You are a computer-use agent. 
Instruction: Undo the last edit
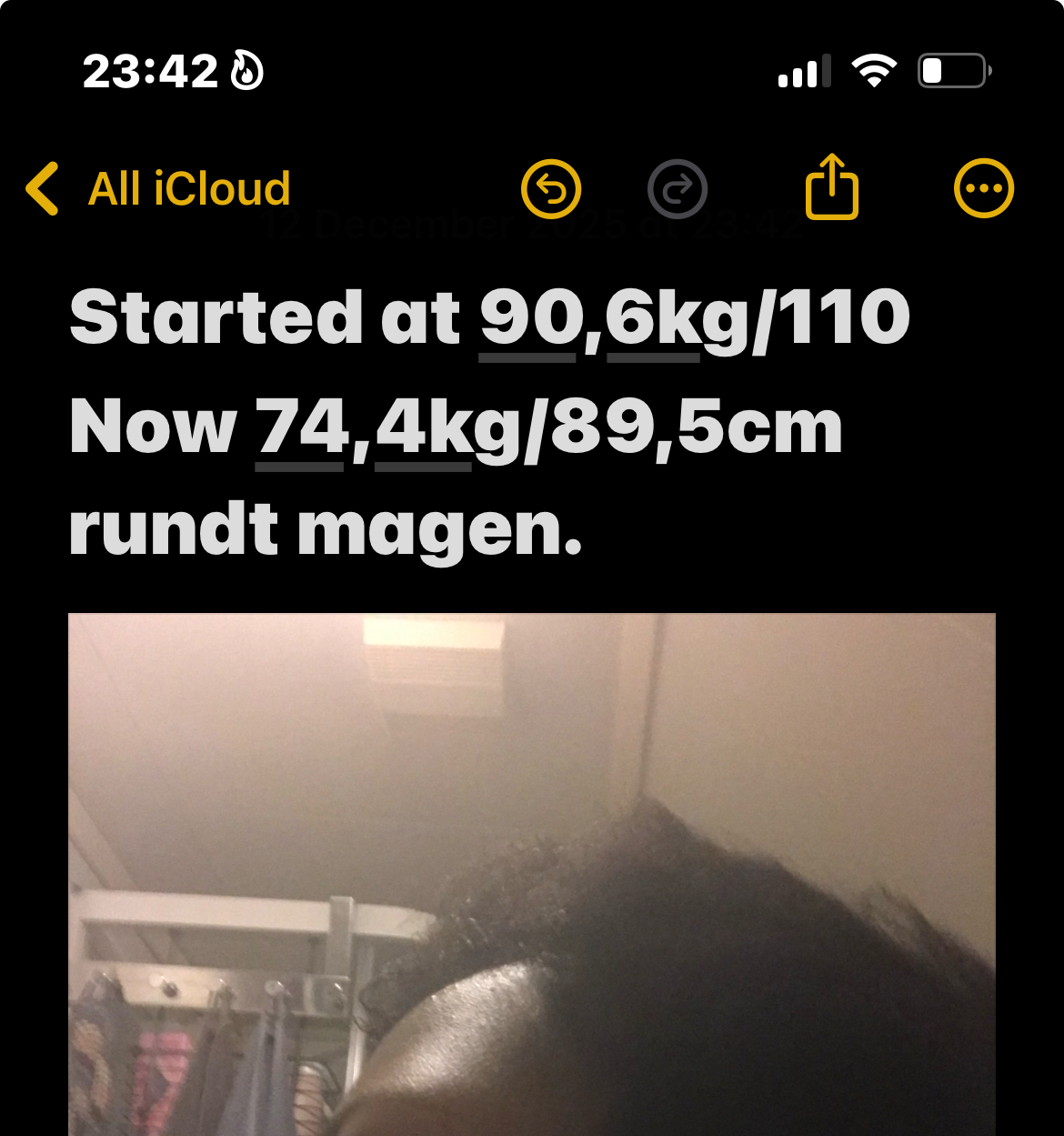tap(551, 189)
